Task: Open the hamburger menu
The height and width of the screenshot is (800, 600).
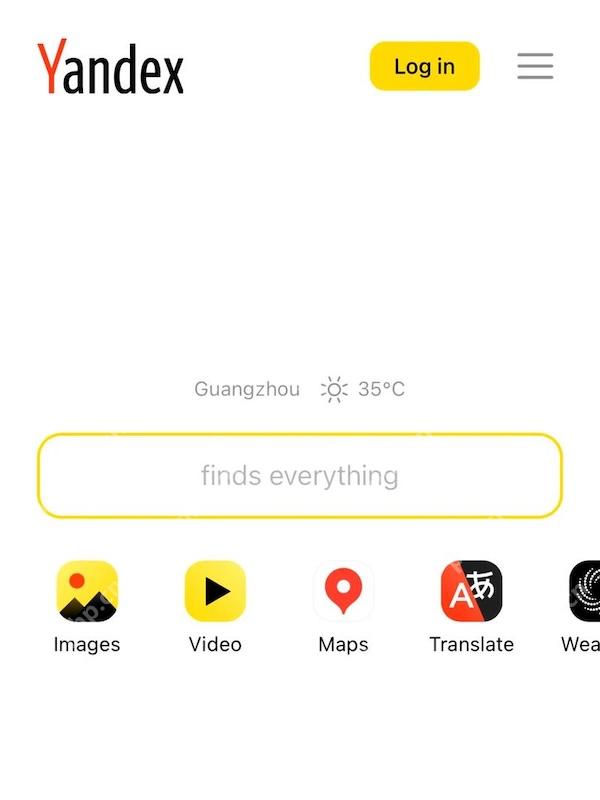Action: click(x=535, y=66)
